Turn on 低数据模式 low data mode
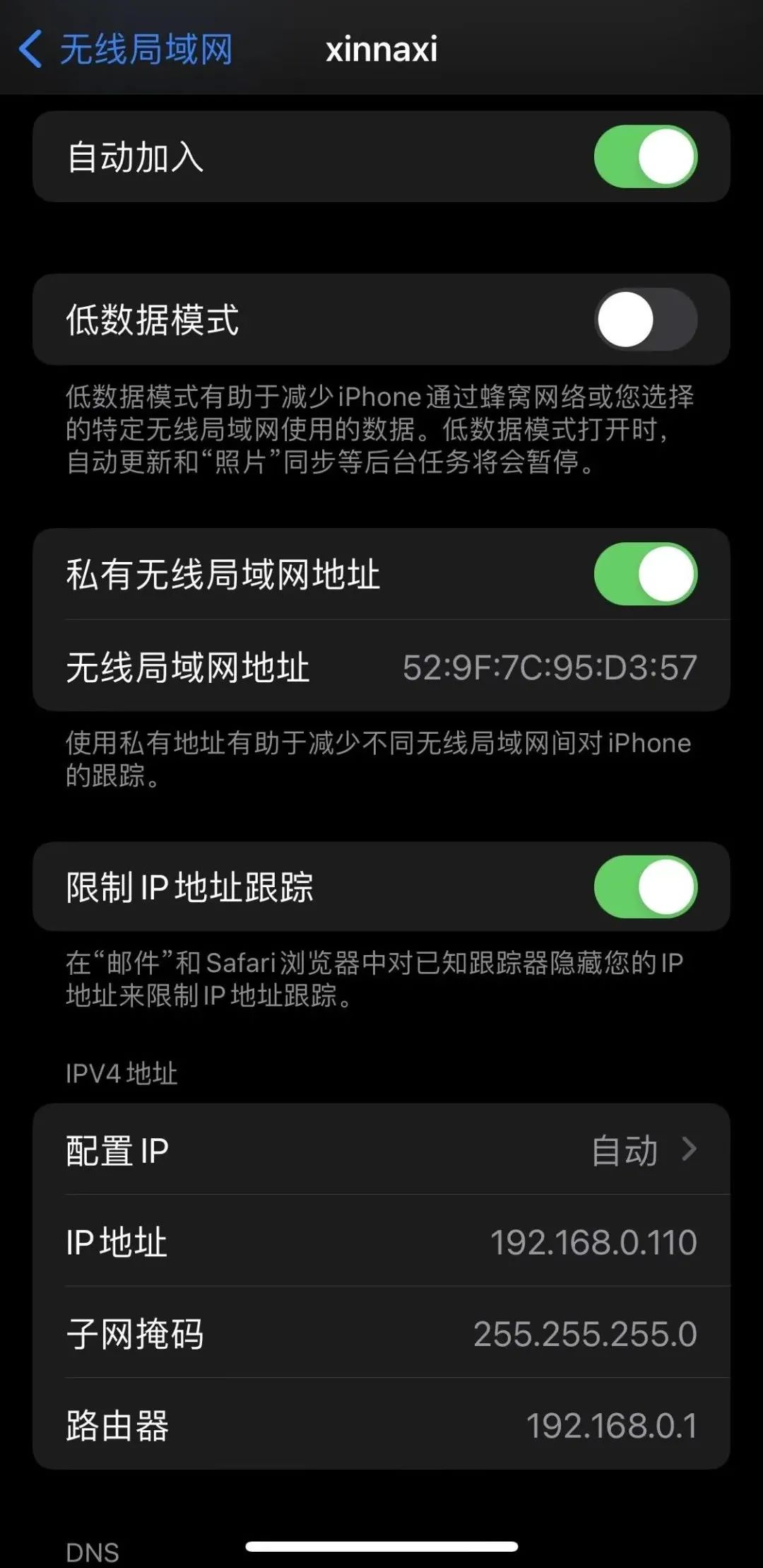763x1568 pixels. click(645, 319)
